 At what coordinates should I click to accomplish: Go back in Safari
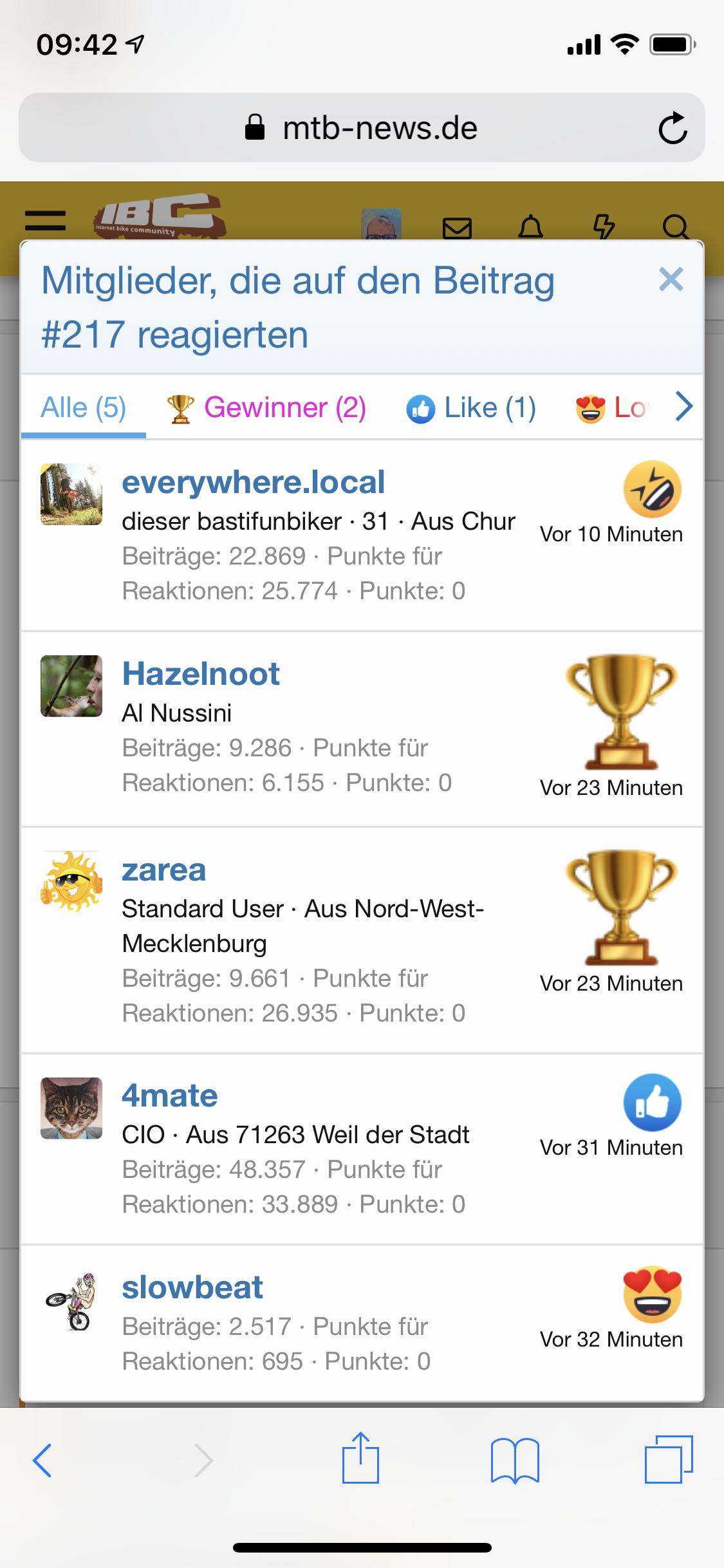pyautogui.click(x=42, y=1461)
